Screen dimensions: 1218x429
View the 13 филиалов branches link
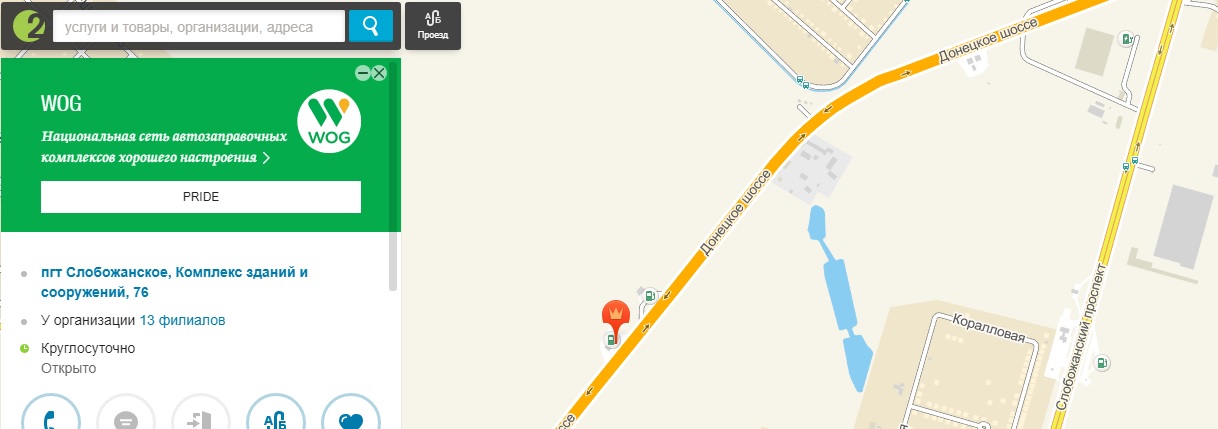(182, 321)
